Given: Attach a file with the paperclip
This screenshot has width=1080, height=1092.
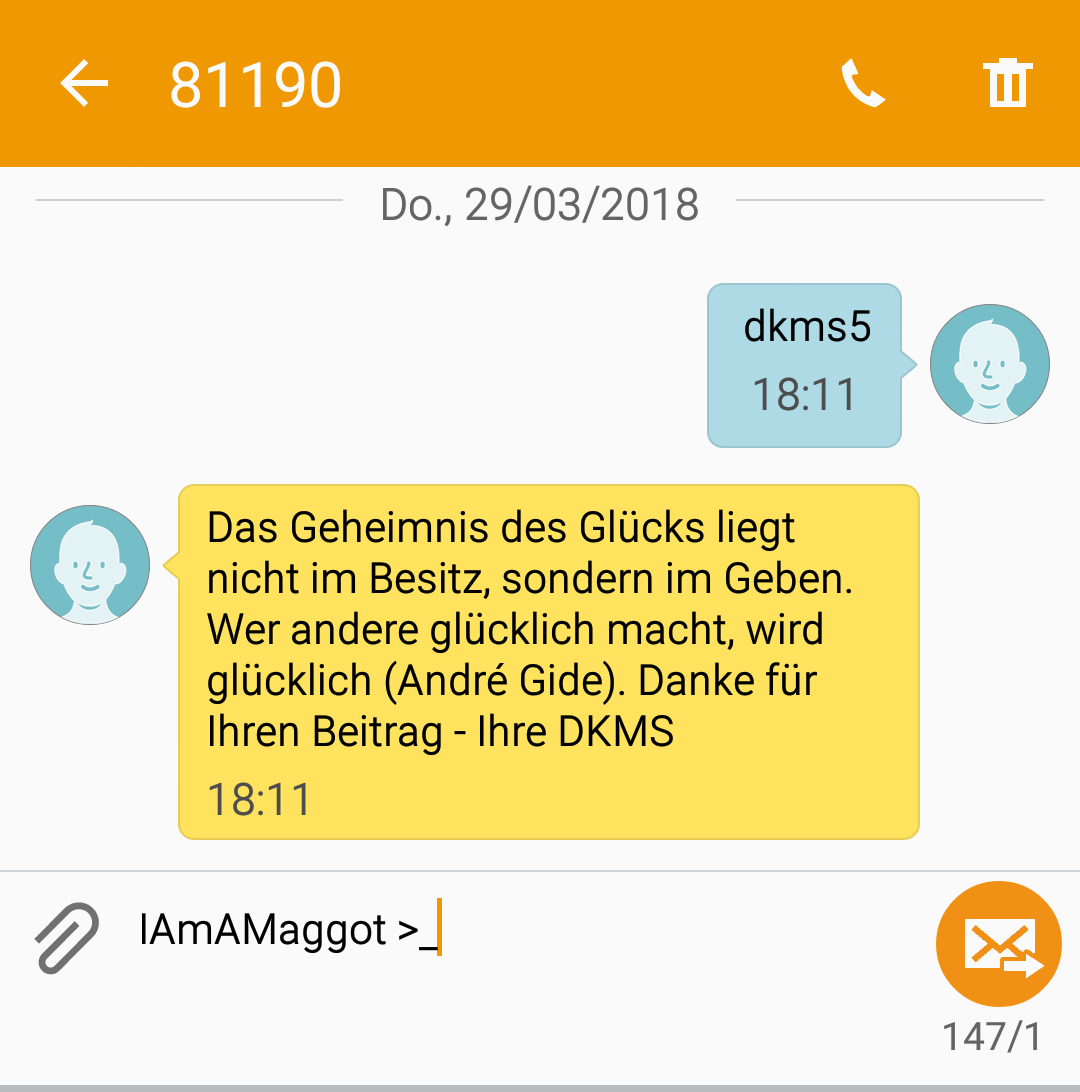Looking at the screenshot, I should tap(67, 938).
